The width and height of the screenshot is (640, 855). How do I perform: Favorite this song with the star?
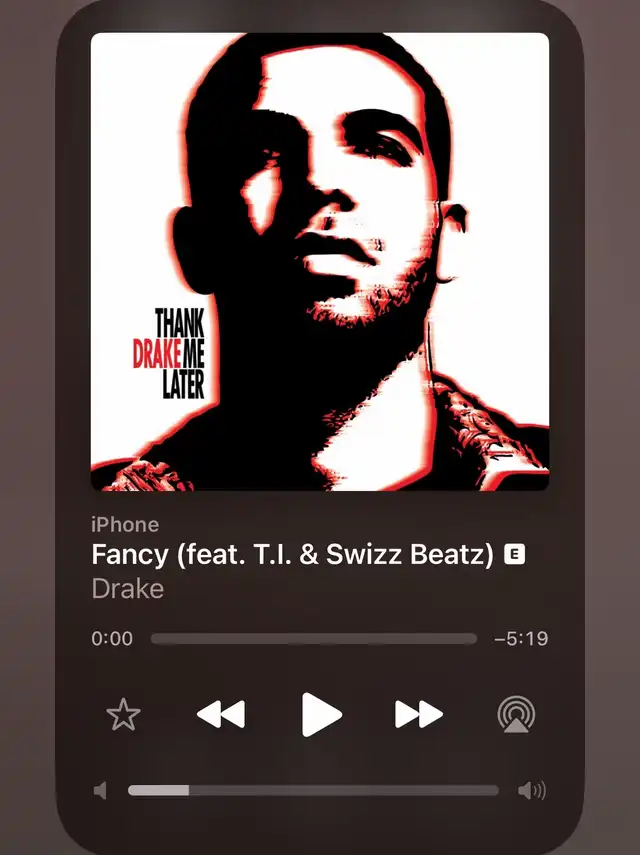pyautogui.click(x=124, y=714)
